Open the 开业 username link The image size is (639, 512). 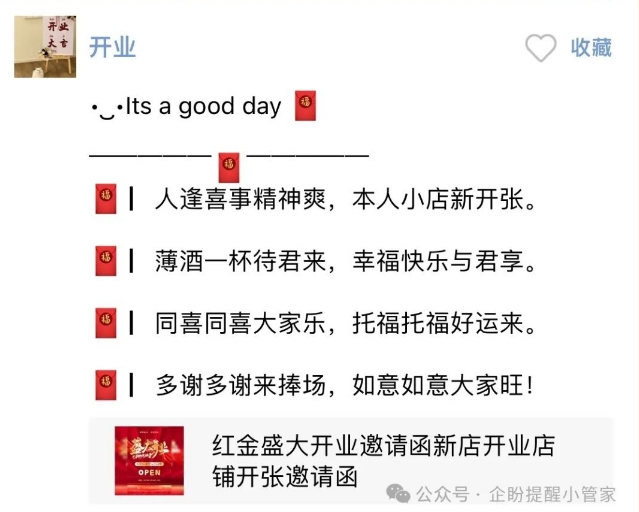coord(112,48)
